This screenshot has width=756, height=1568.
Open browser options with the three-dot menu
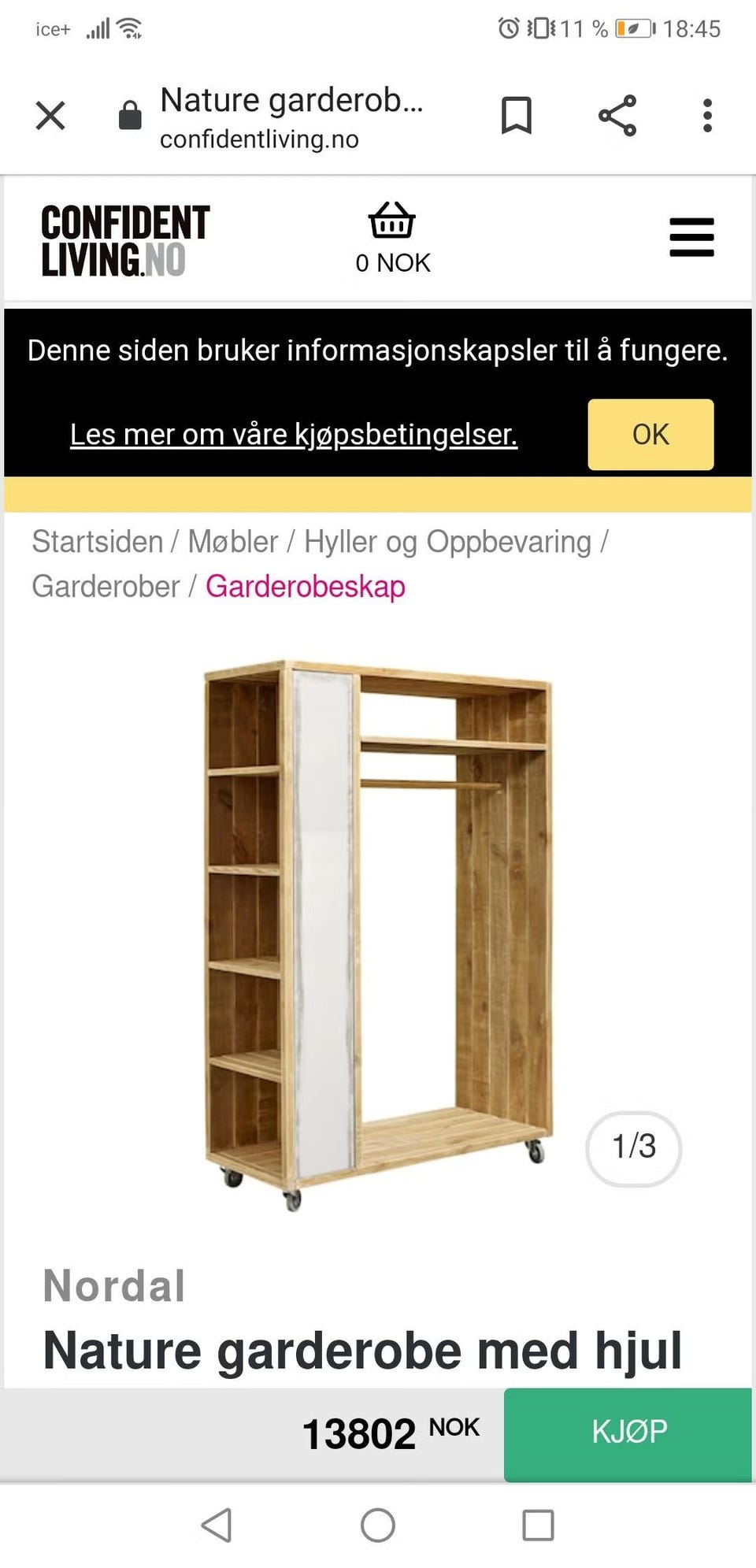[x=706, y=115]
